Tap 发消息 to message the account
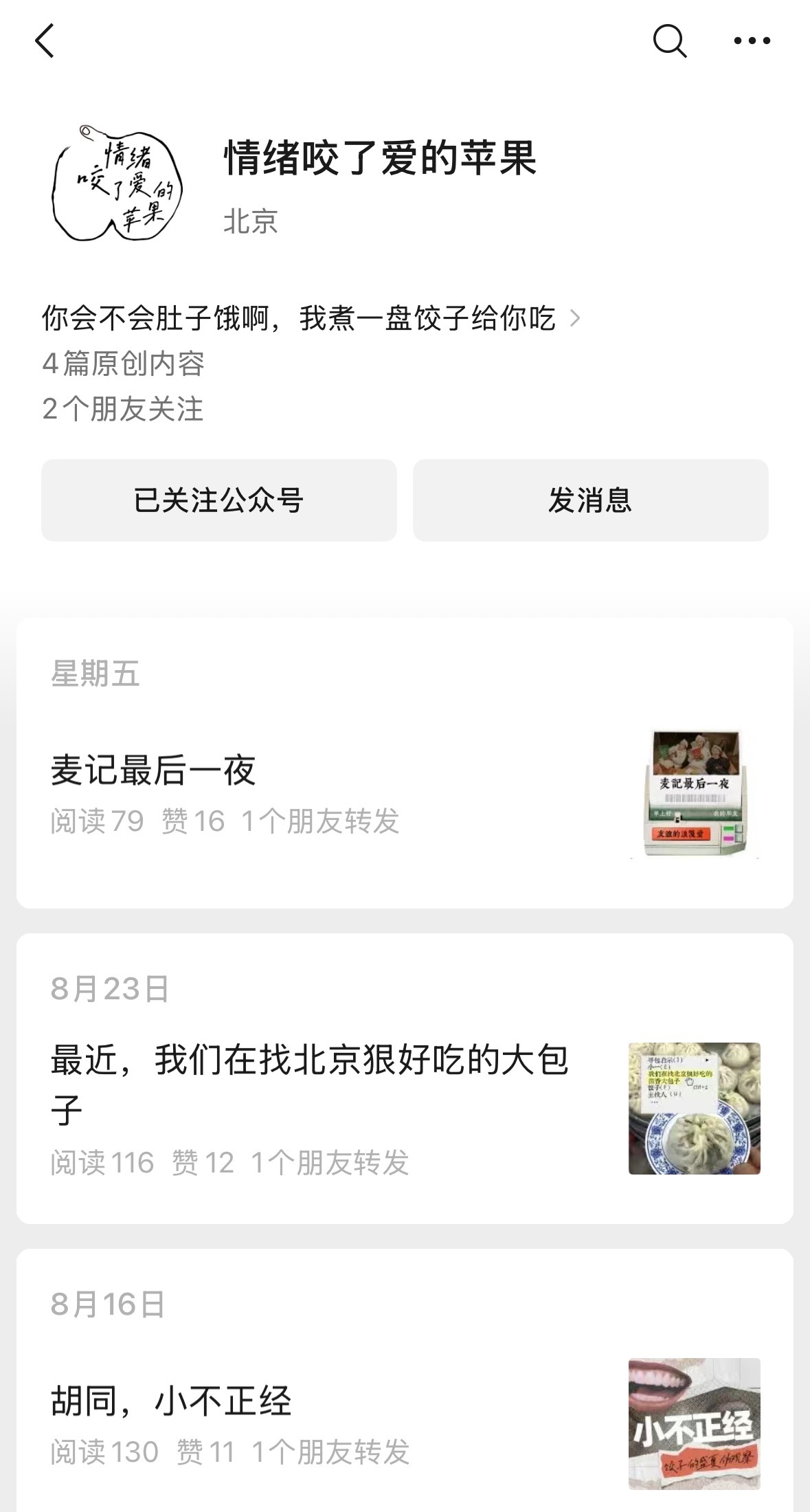This screenshot has width=810, height=1512. click(x=590, y=500)
